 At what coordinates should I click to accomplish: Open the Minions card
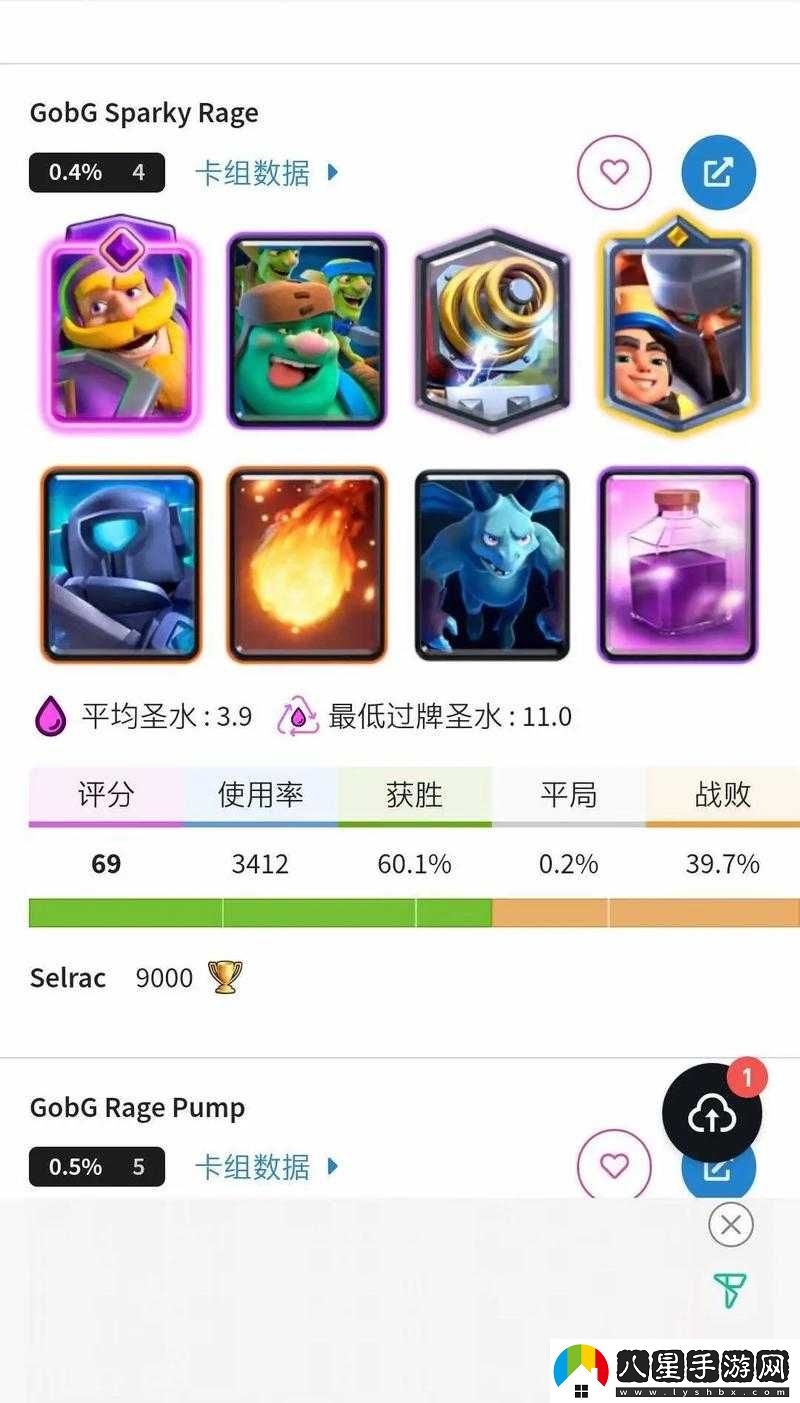click(492, 565)
